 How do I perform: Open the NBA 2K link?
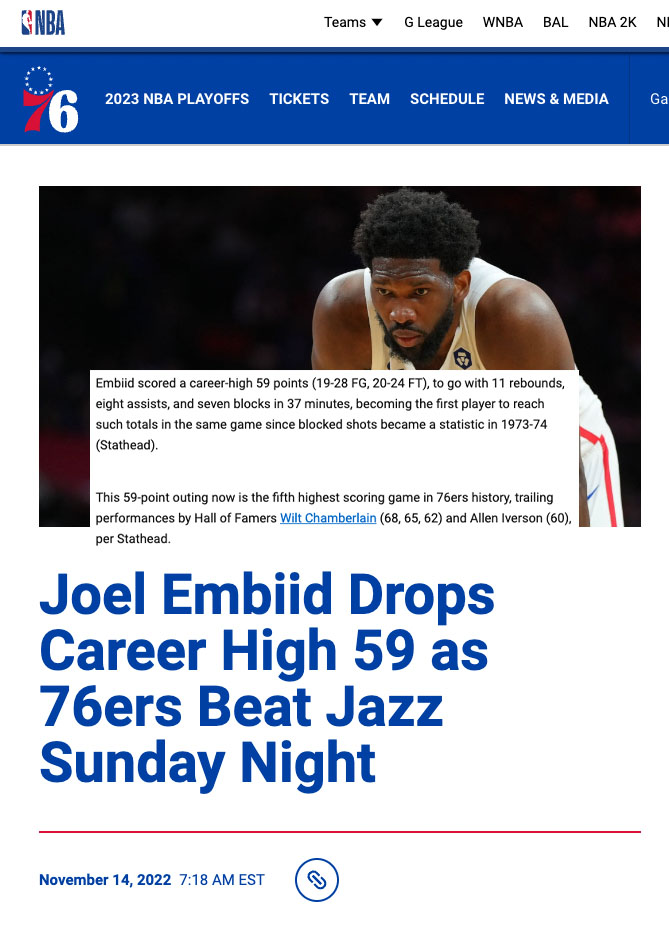tap(612, 22)
